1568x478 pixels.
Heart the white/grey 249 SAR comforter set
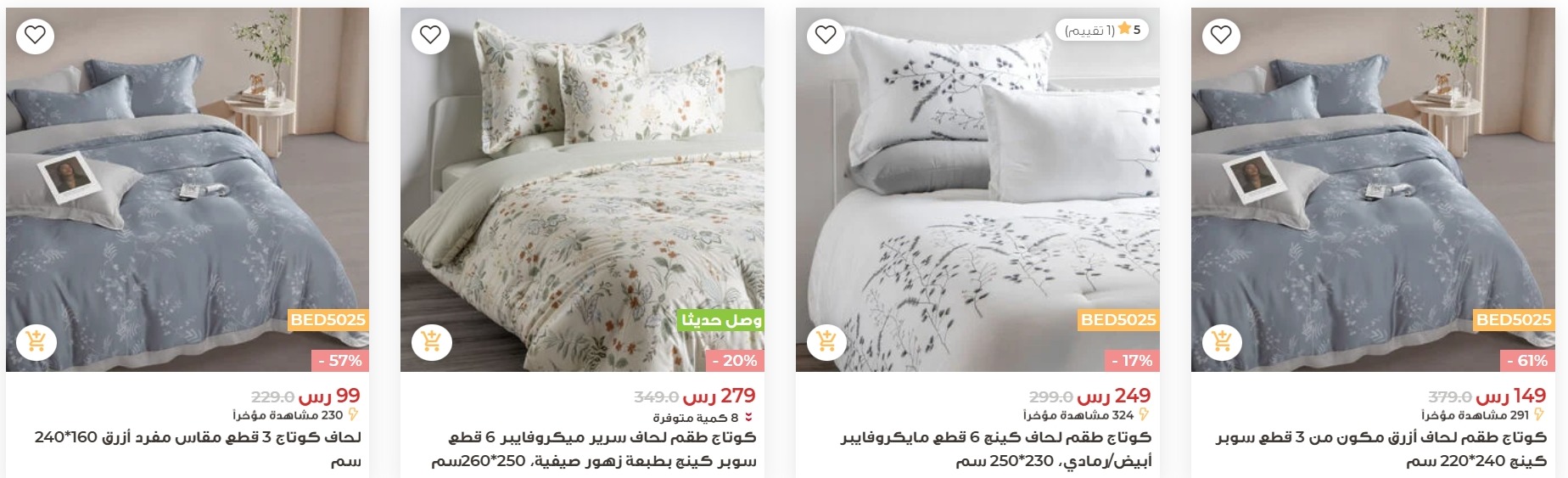[x=826, y=36]
